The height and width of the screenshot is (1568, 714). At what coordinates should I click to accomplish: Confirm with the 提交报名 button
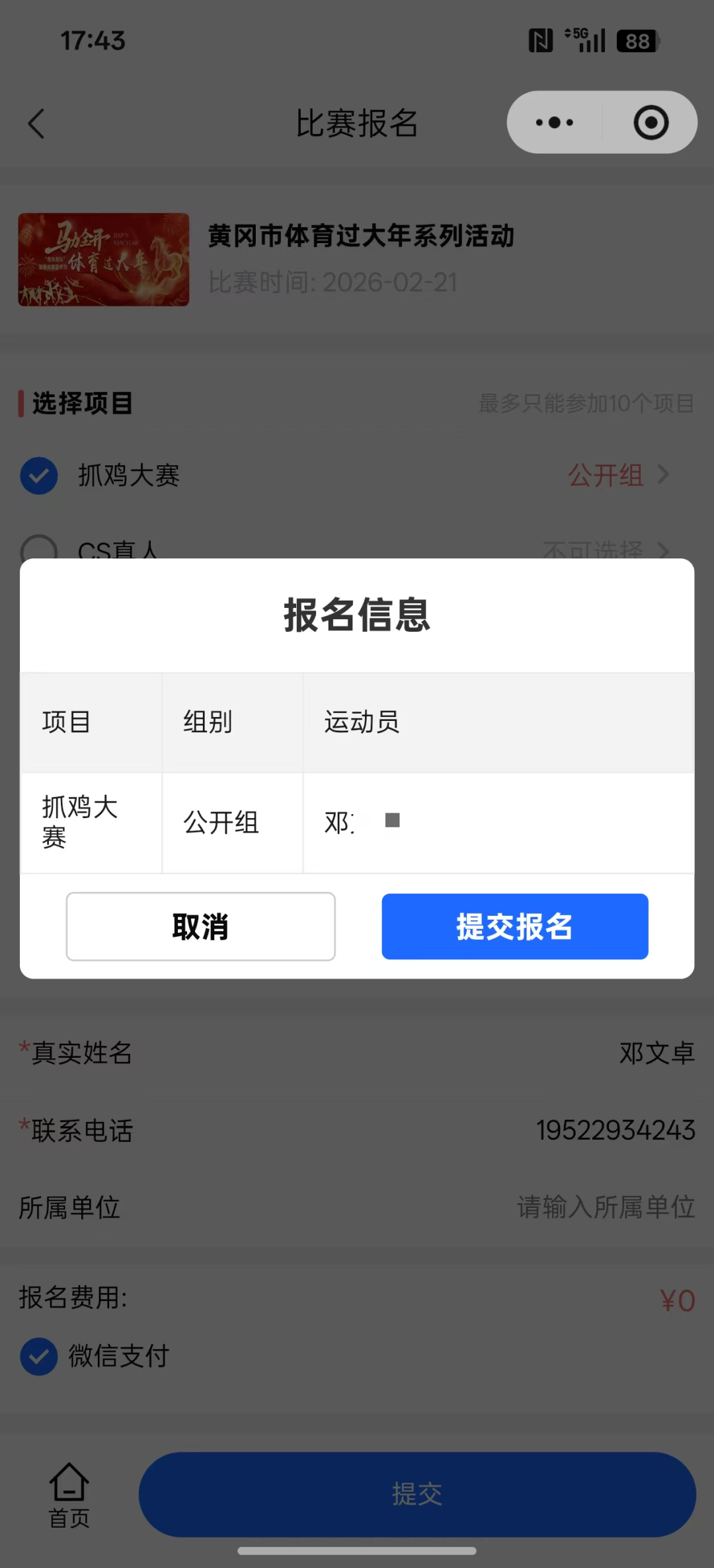point(514,926)
